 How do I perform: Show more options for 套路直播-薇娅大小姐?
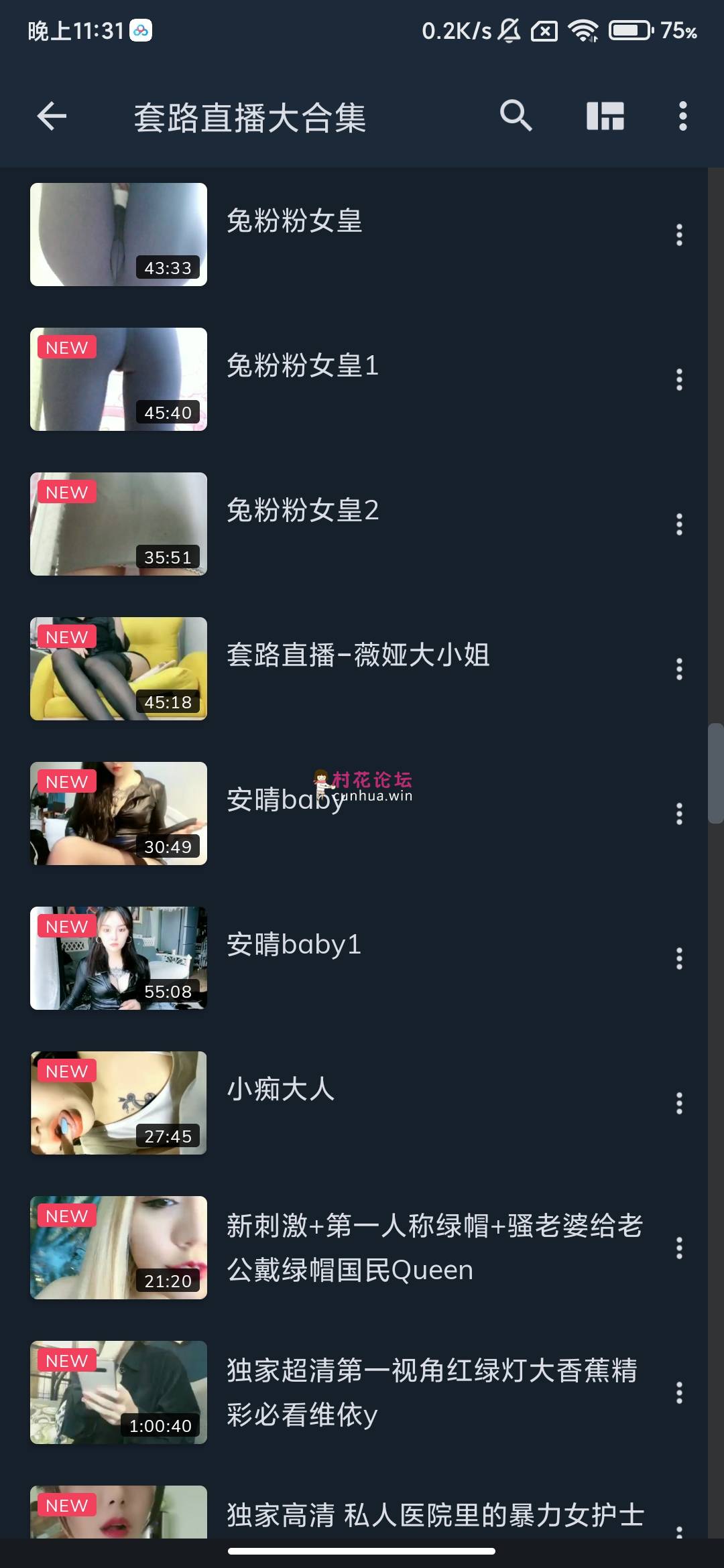(x=679, y=669)
